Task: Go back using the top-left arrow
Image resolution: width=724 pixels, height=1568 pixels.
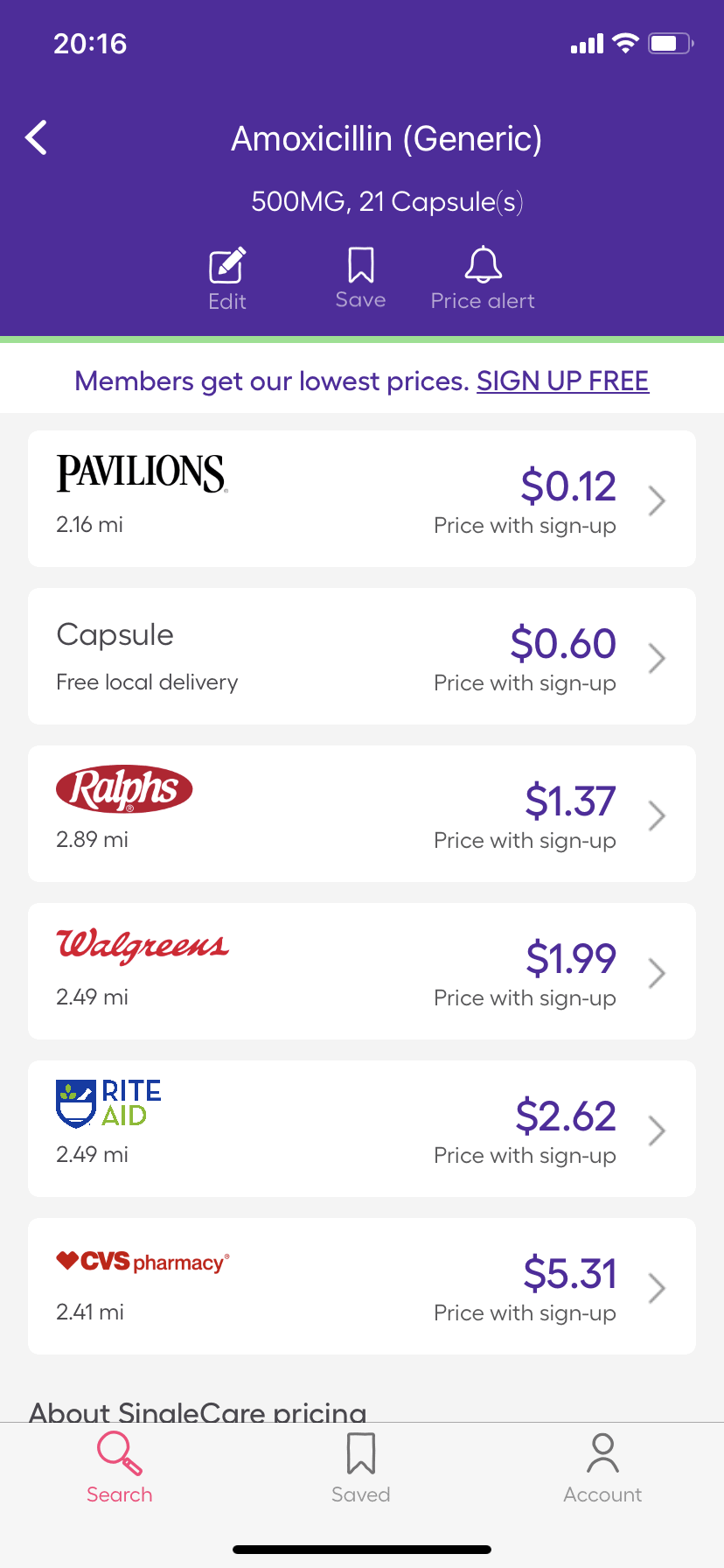Action: click(x=37, y=138)
